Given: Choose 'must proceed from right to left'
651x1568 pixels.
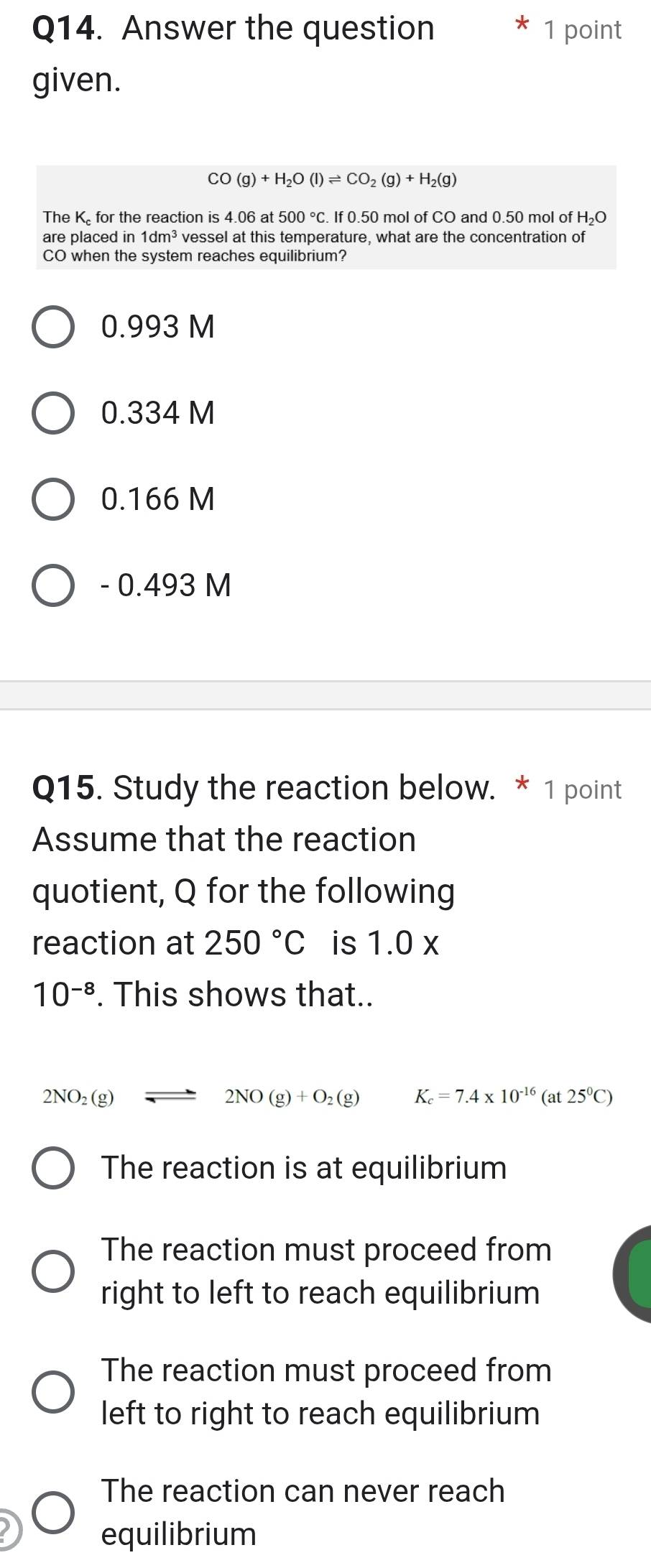Looking at the screenshot, I should 54,1271.
